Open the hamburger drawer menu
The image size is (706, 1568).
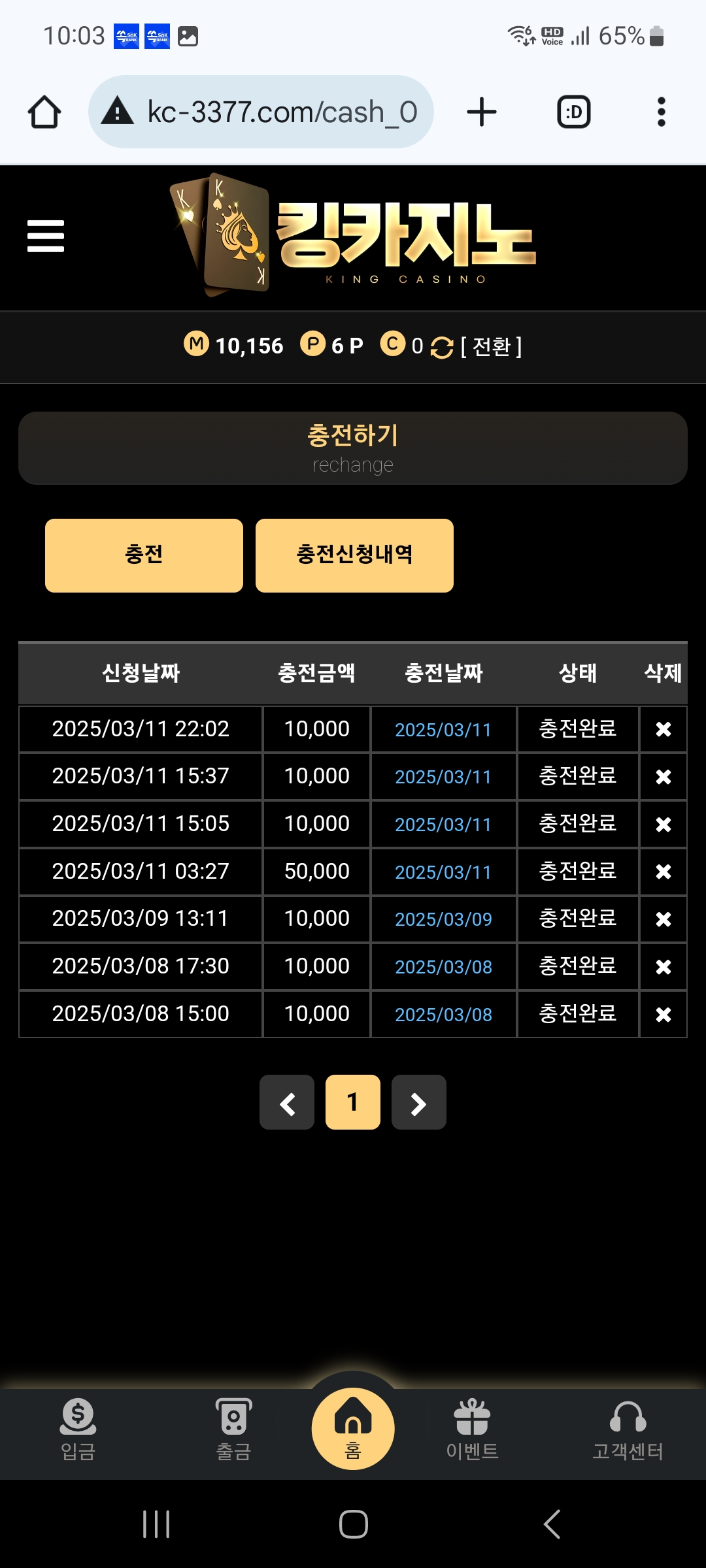(x=46, y=236)
